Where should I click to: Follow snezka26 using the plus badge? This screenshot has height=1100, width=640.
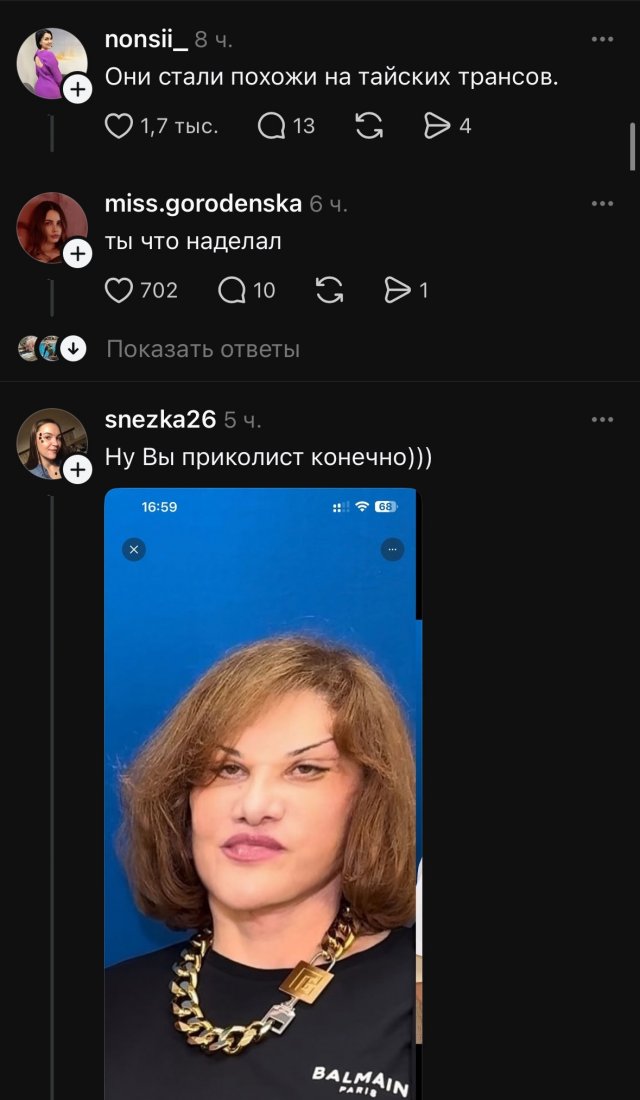77,469
